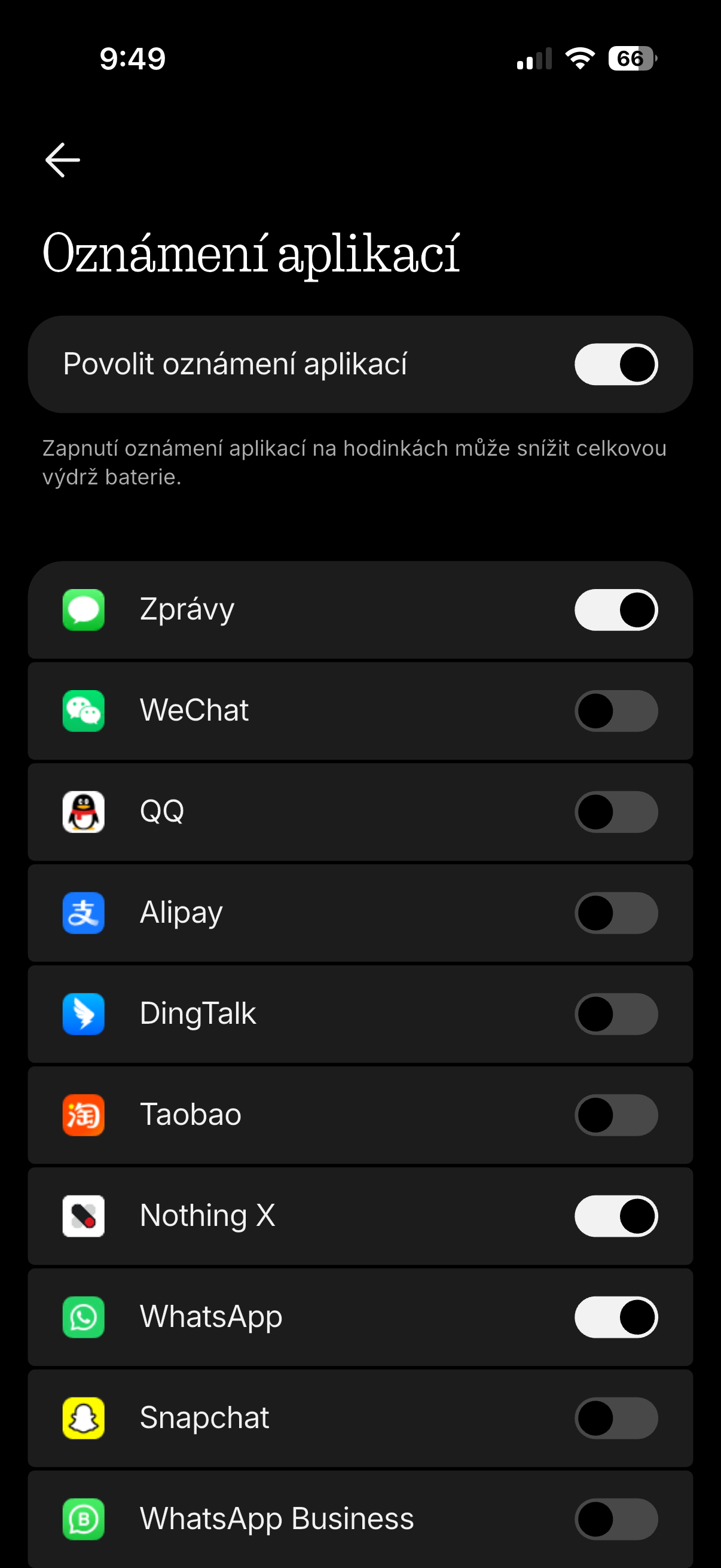Turn on QQ notifications

click(616, 812)
